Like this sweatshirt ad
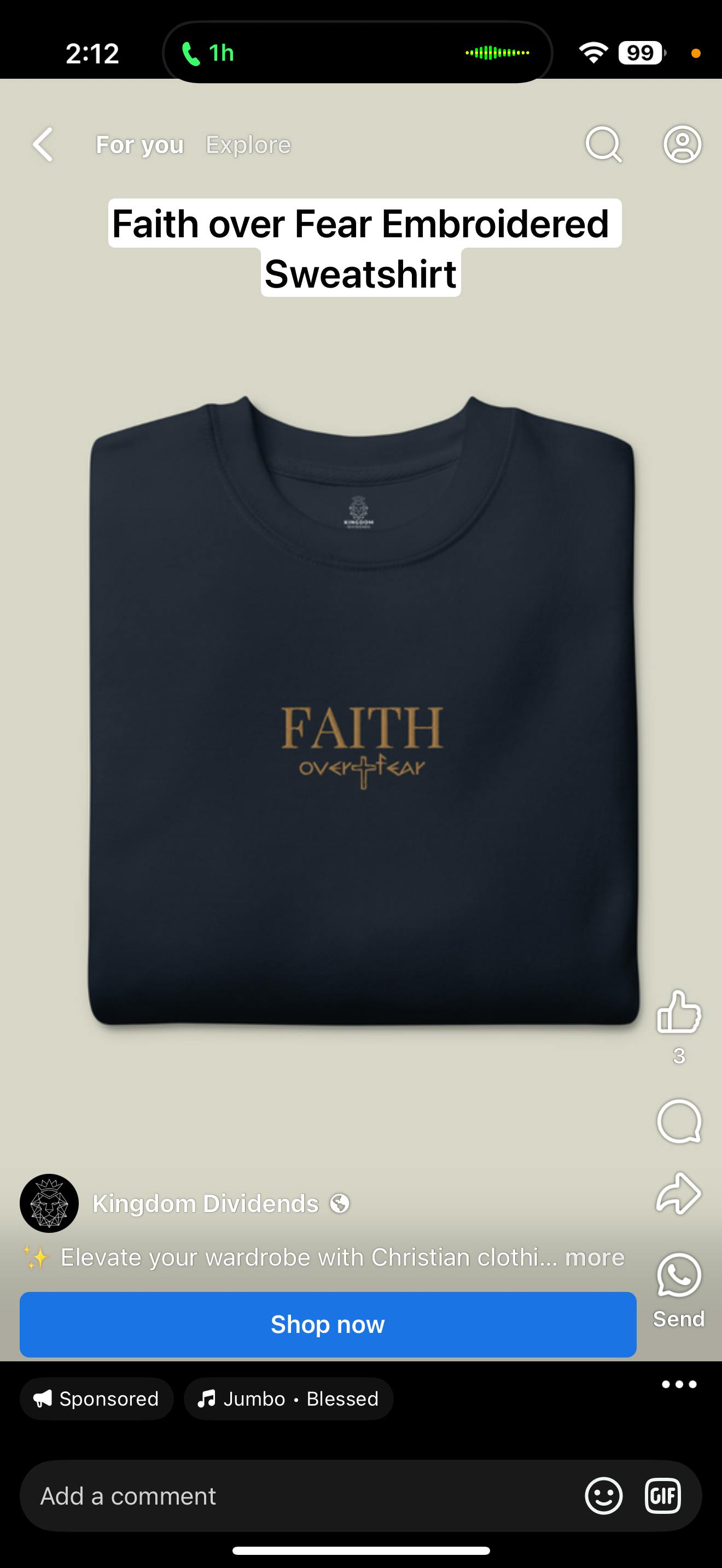722x1568 pixels. point(679,1013)
